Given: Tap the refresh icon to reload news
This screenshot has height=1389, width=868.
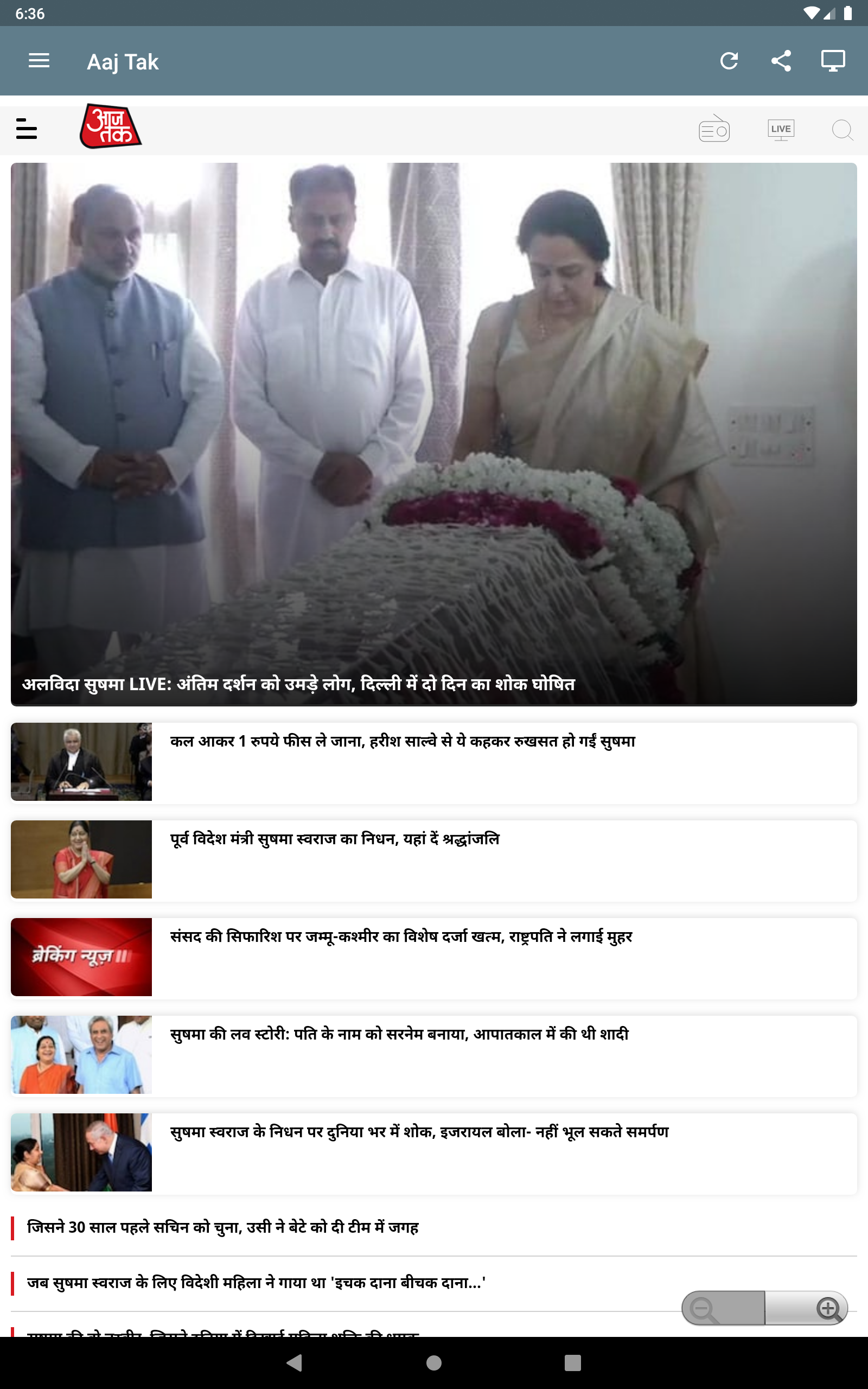Looking at the screenshot, I should tap(730, 61).
